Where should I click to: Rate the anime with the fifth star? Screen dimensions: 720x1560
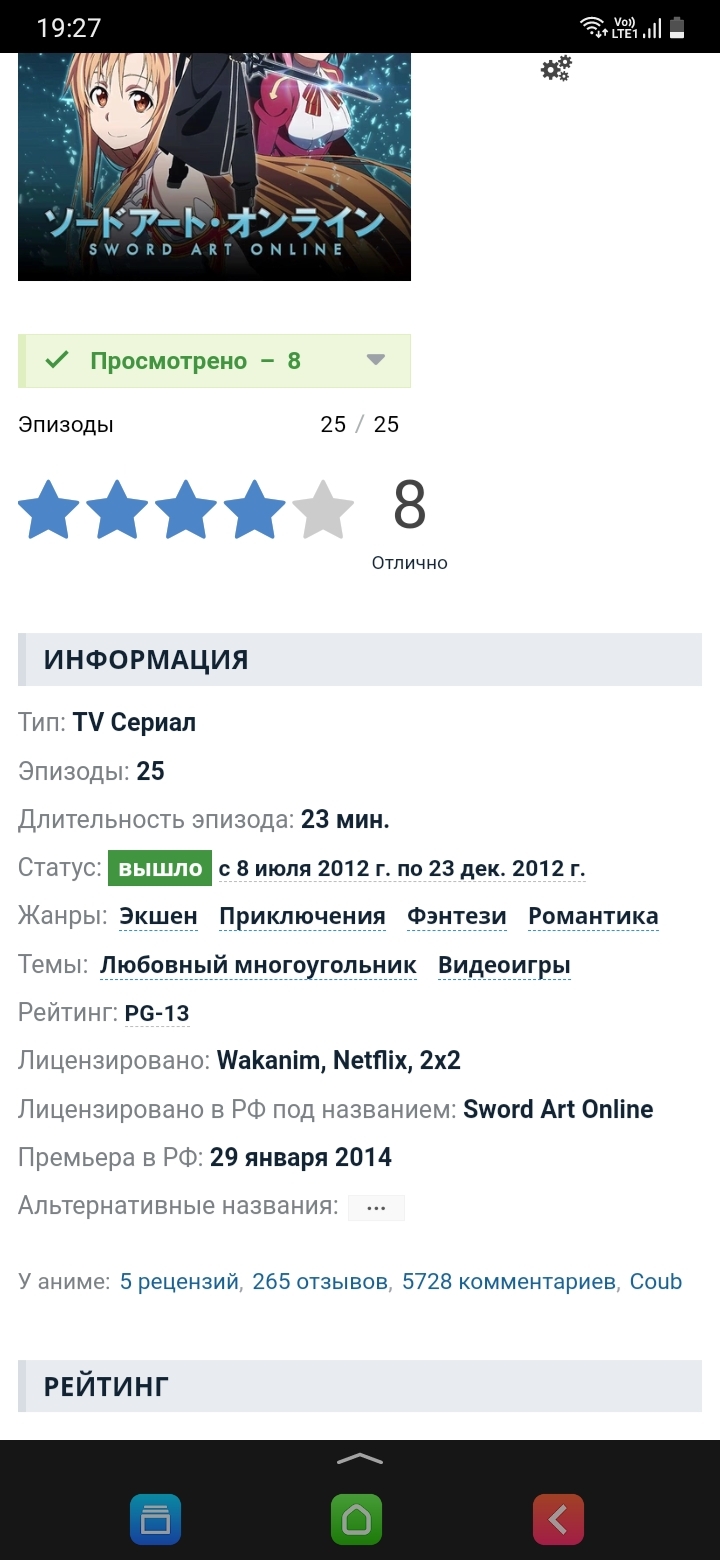pyautogui.click(x=323, y=511)
